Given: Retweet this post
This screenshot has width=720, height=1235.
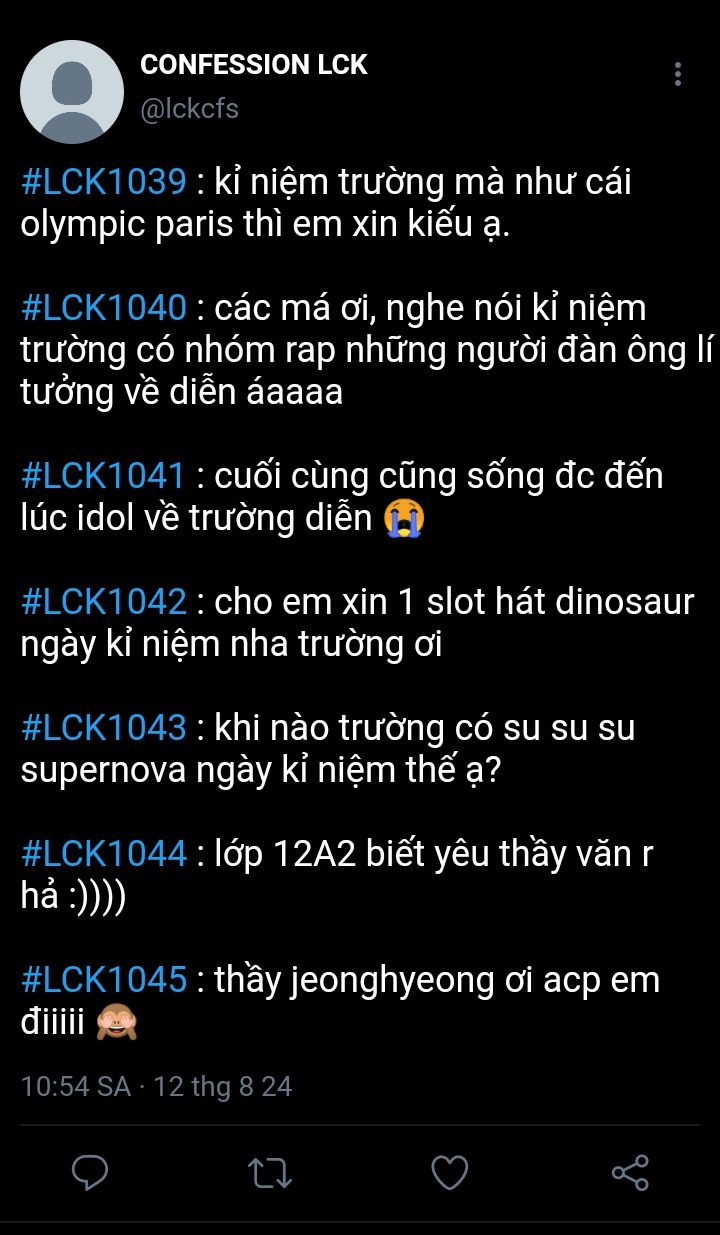Looking at the screenshot, I should pyautogui.click(x=270, y=1172).
